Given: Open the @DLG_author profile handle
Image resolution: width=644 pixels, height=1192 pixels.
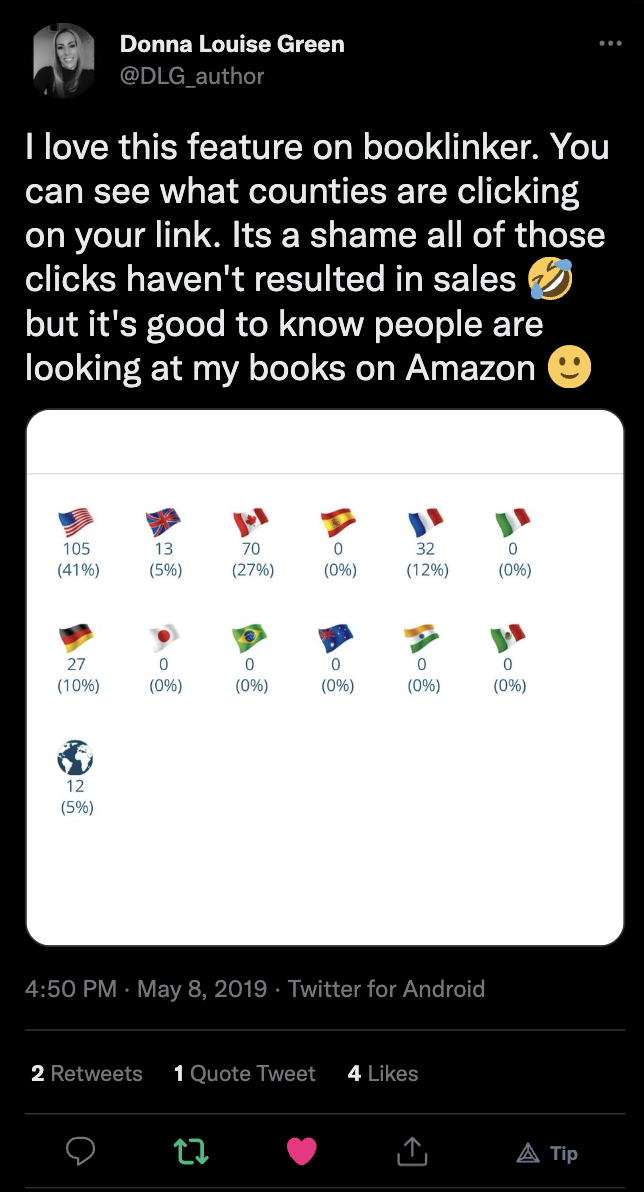Looking at the screenshot, I should 192,76.
